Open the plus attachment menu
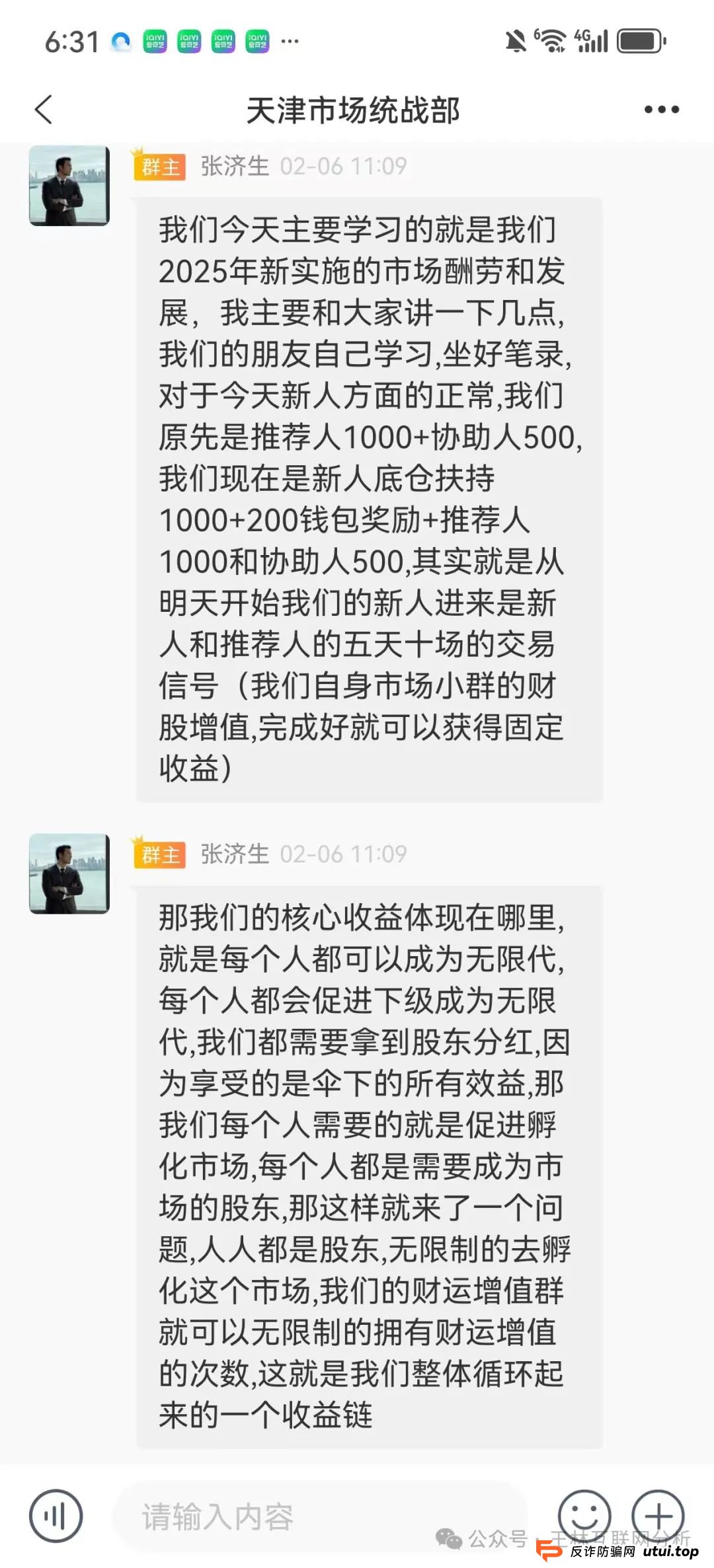The image size is (714, 1568). pyautogui.click(x=658, y=1514)
